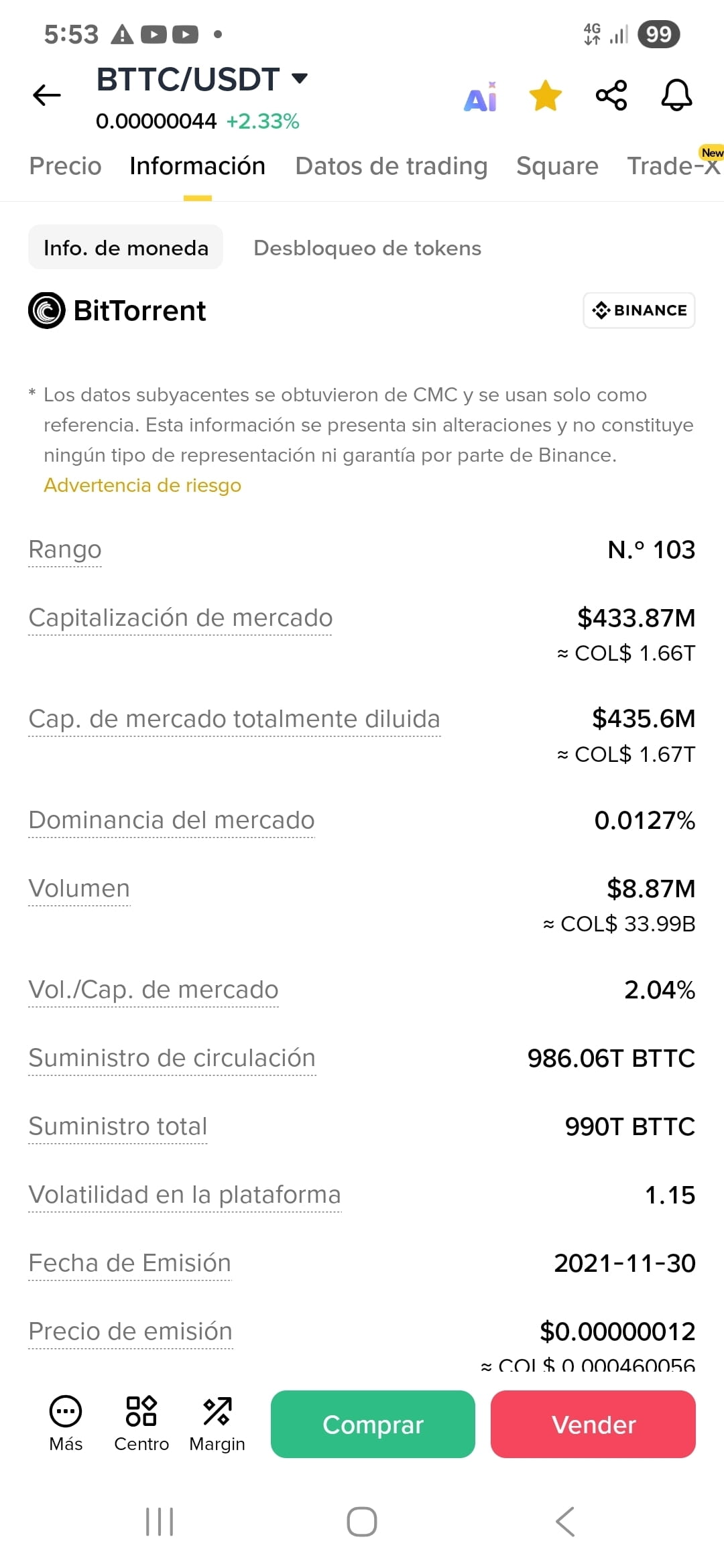Open the Binance AI assistant
724x1568 pixels.
click(x=479, y=97)
